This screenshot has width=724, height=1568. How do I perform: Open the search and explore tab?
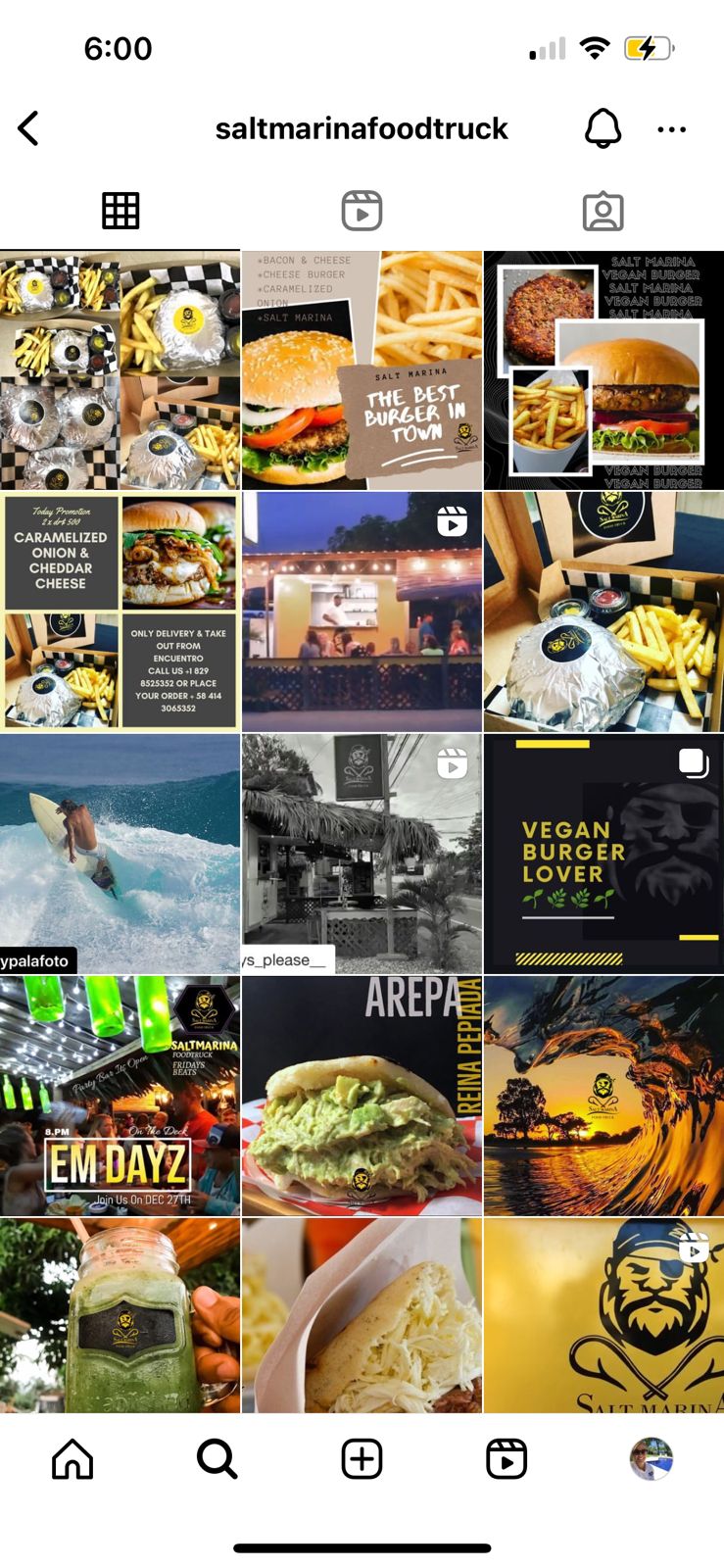point(217,1459)
